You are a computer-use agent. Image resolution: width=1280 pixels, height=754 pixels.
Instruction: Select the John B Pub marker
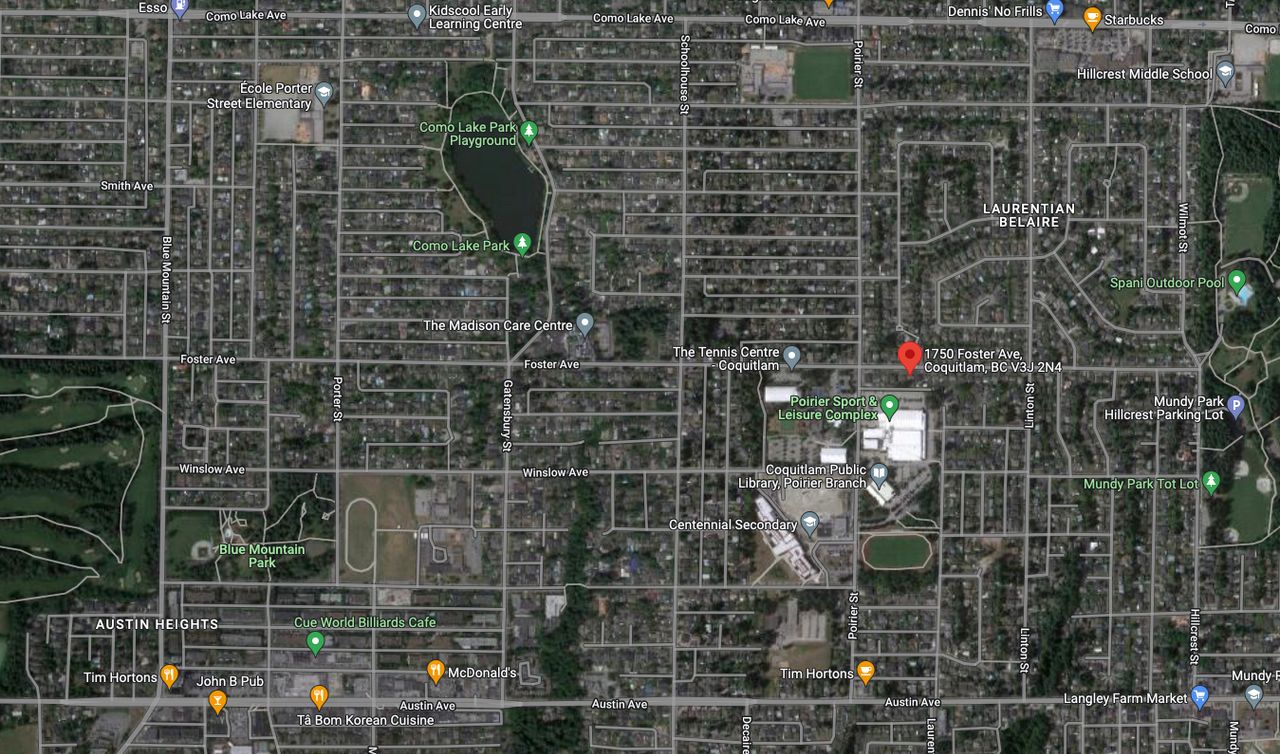pyautogui.click(x=217, y=701)
